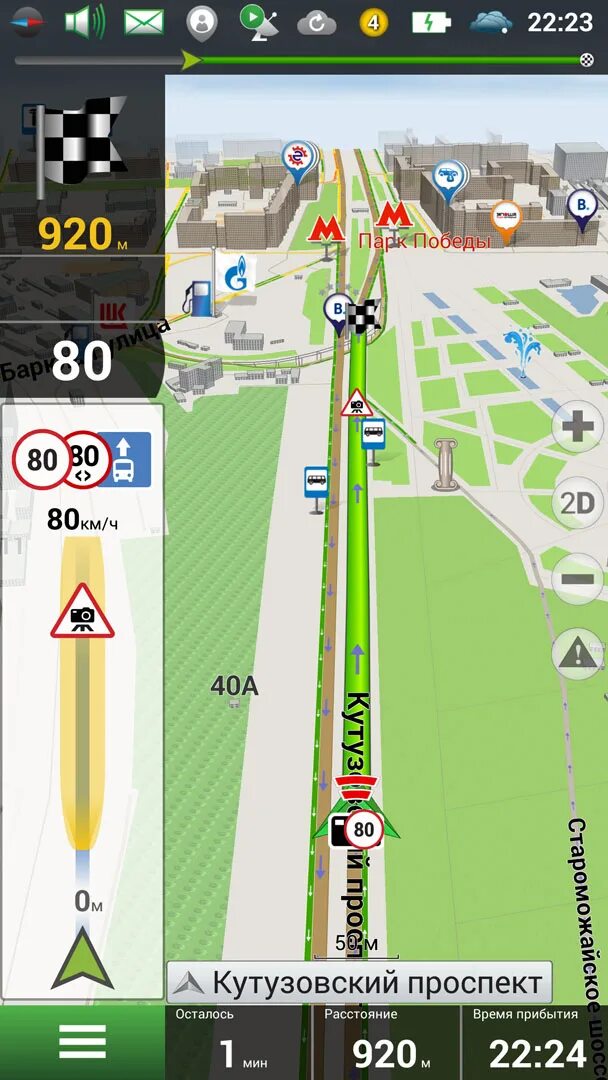This screenshot has width=608, height=1080.
Task: Open cloud updates icon
Action: (x=317, y=22)
